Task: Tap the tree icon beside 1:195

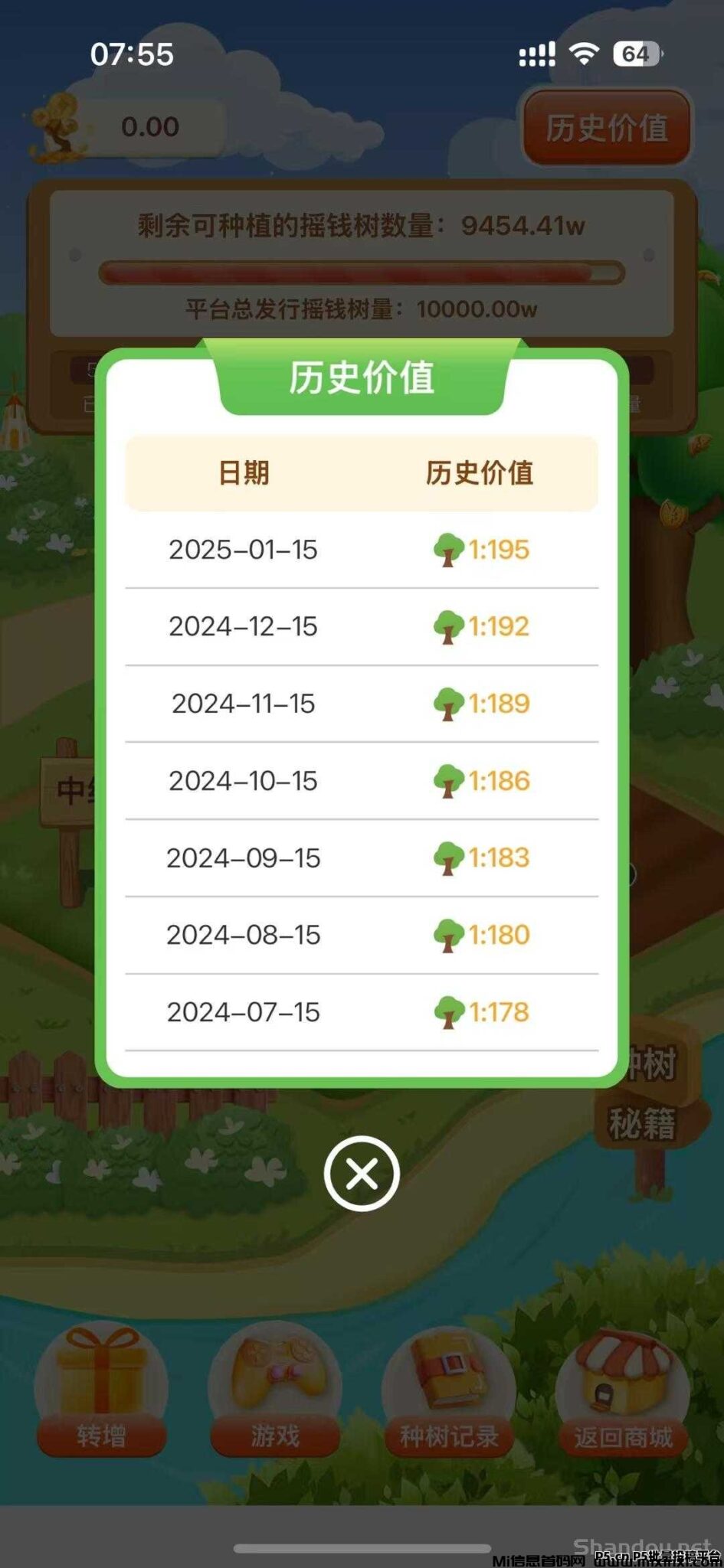Action: coord(449,550)
